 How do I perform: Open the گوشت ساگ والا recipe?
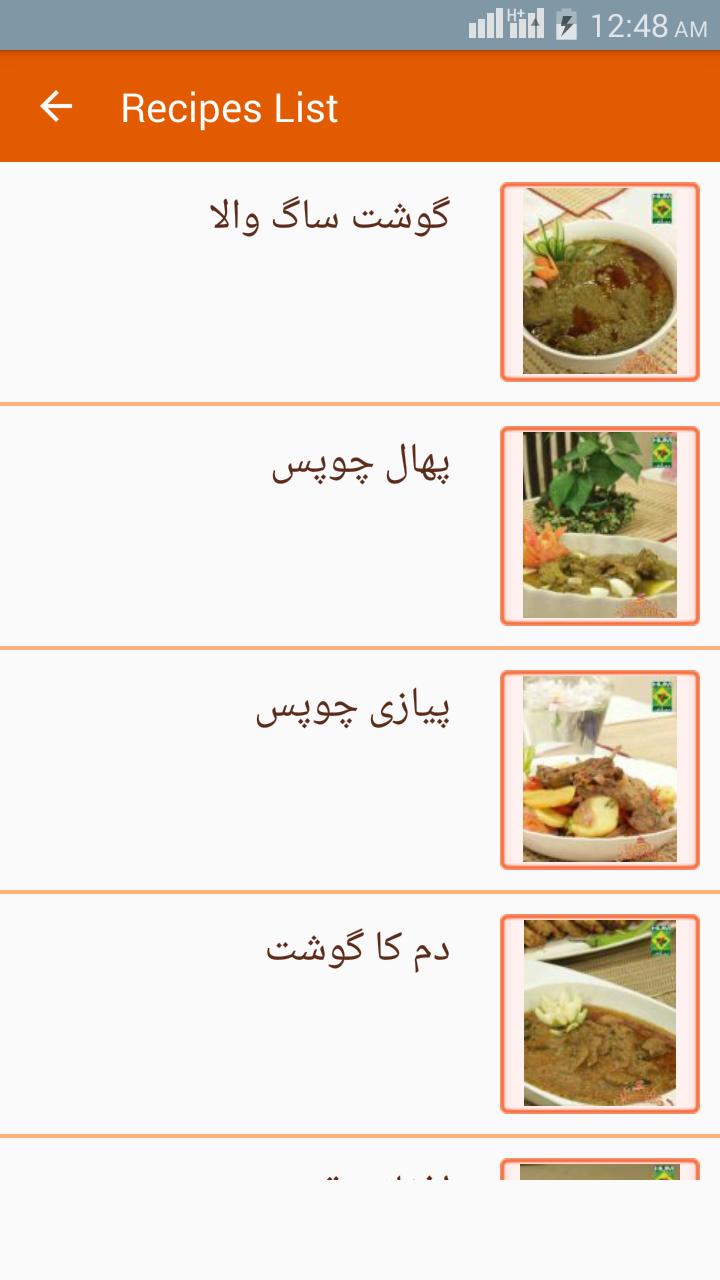pos(330,217)
